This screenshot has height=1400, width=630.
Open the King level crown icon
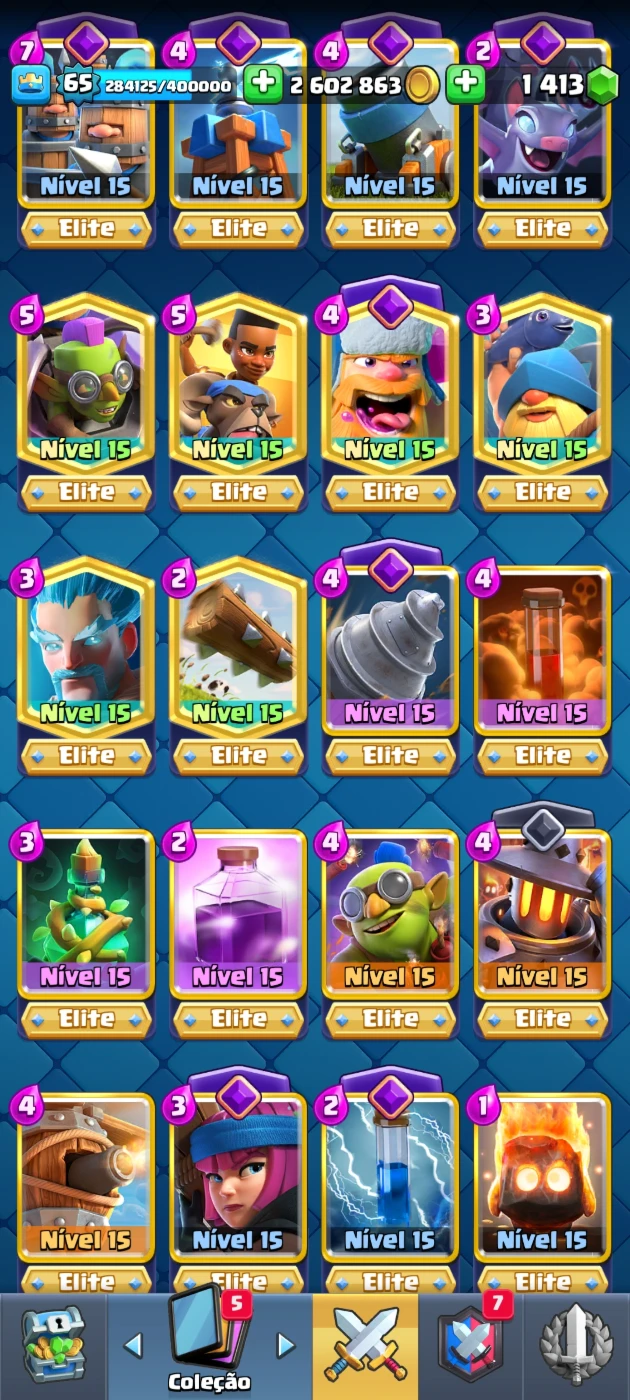pos(31,85)
